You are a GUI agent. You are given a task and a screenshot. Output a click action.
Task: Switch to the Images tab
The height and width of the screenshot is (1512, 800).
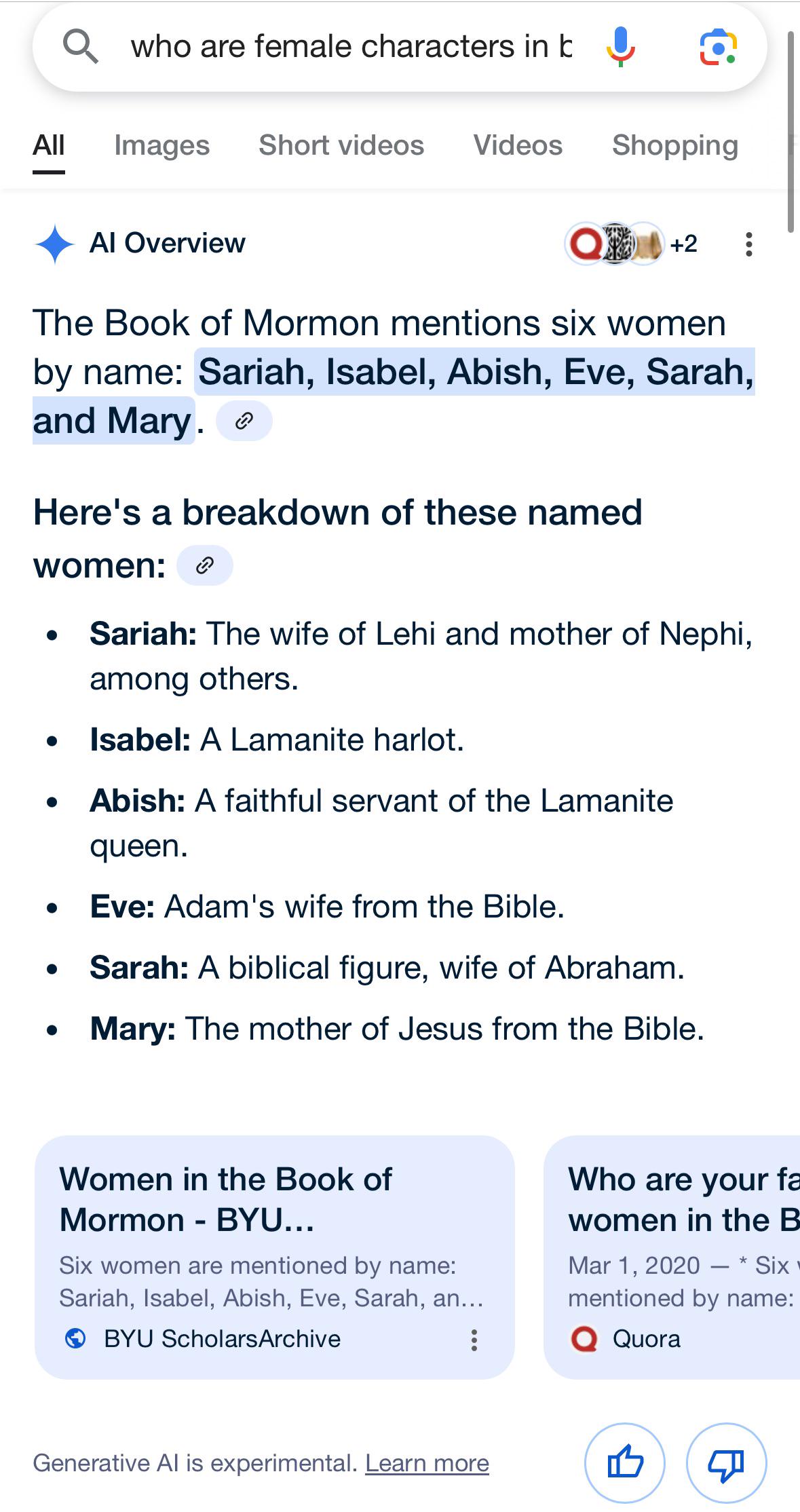tap(161, 145)
